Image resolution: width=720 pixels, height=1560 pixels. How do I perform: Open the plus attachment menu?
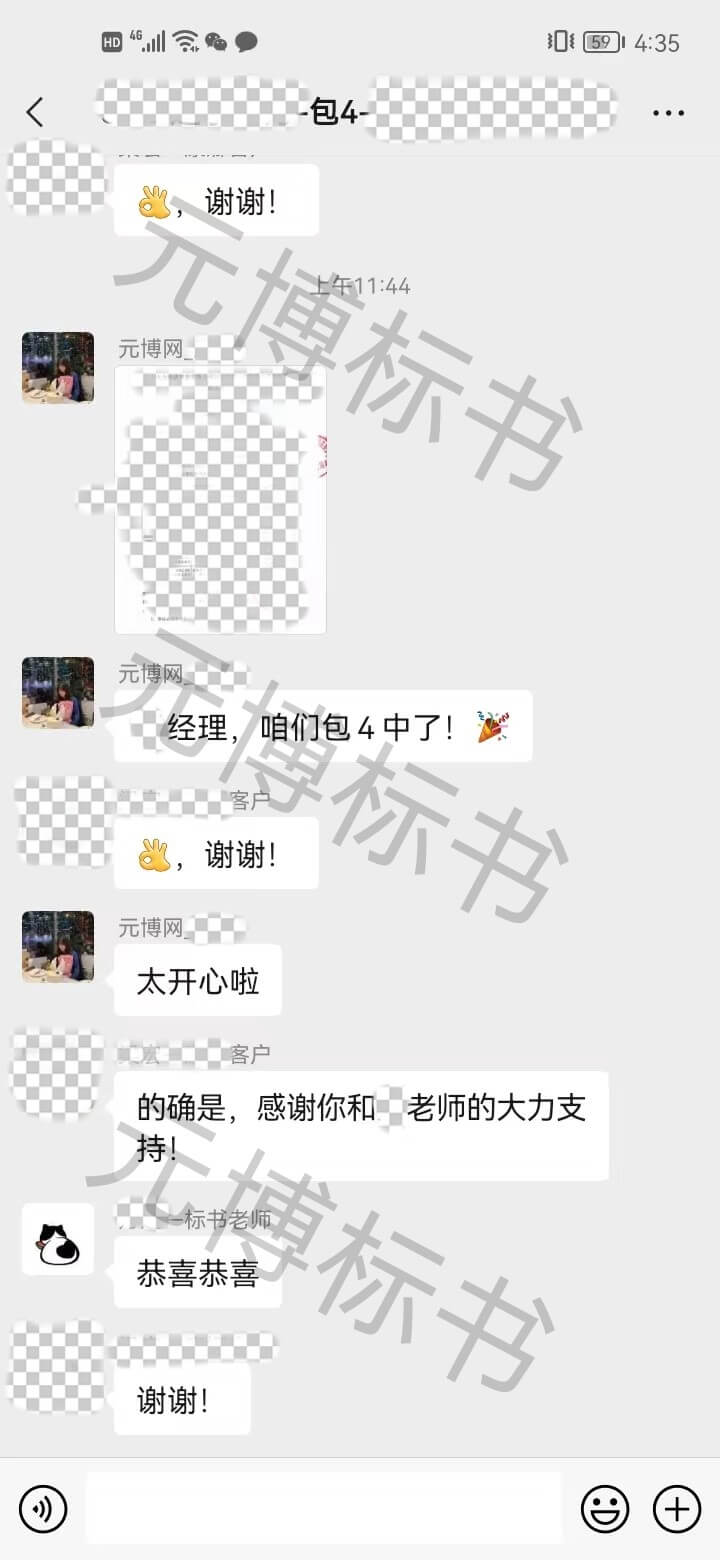[677, 1509]
